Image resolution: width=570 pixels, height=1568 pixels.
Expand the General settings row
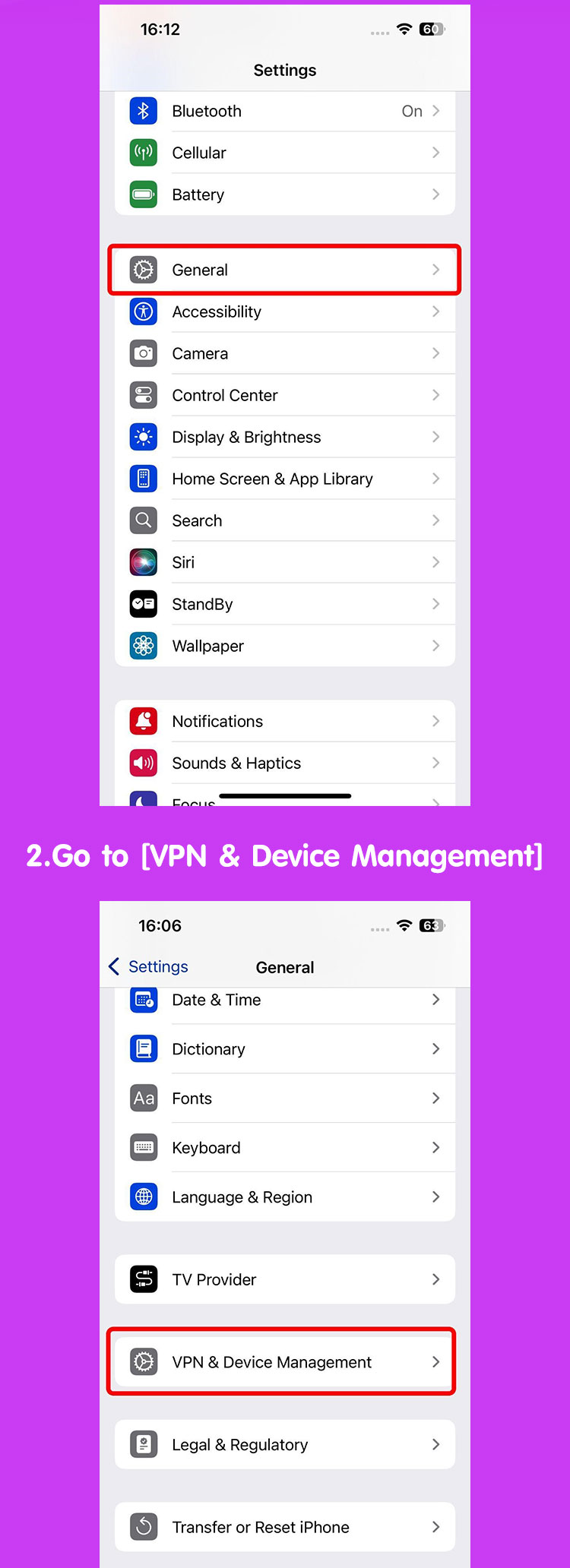[285, 270]
